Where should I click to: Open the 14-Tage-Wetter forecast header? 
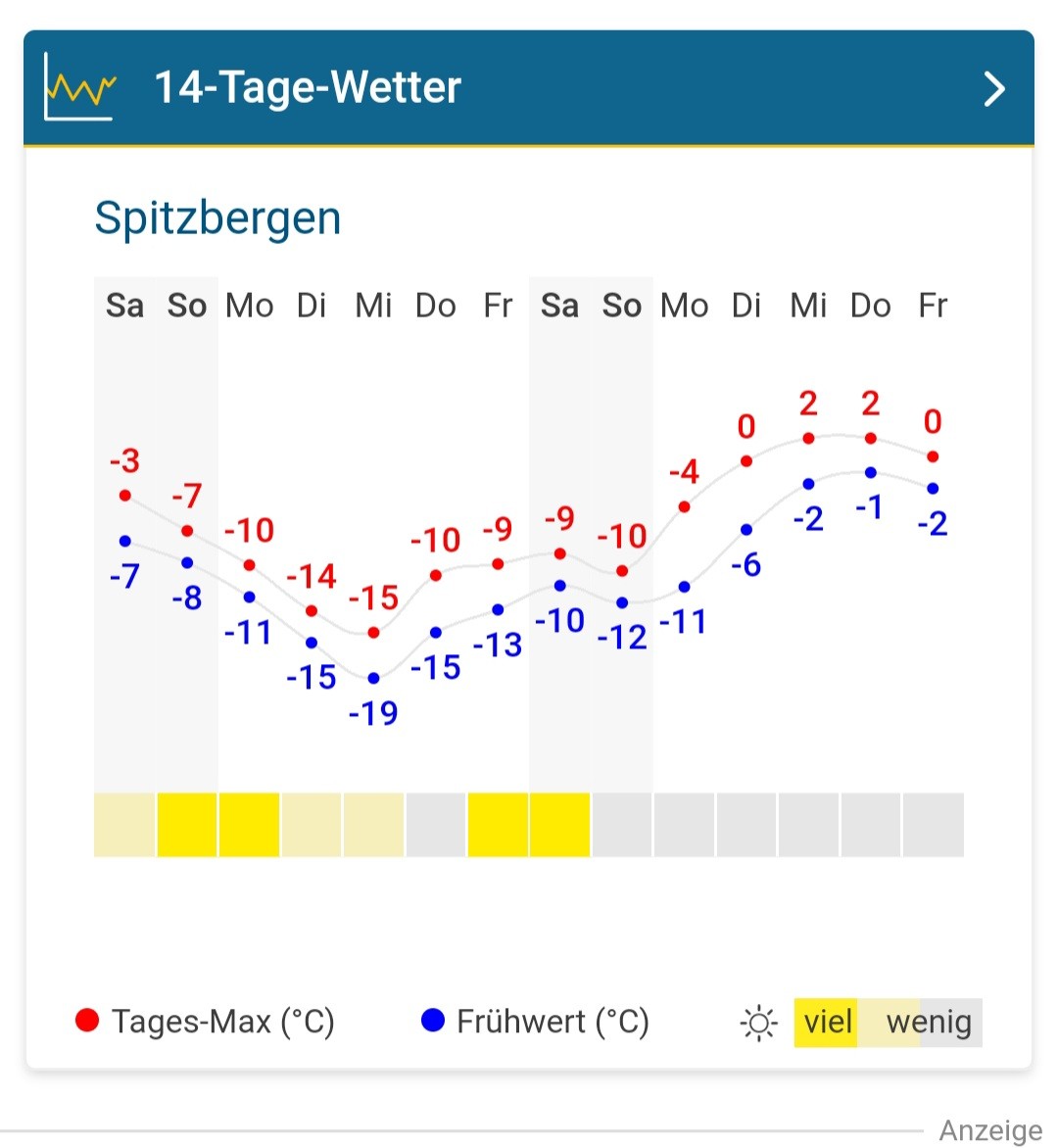tap(529, 88)
